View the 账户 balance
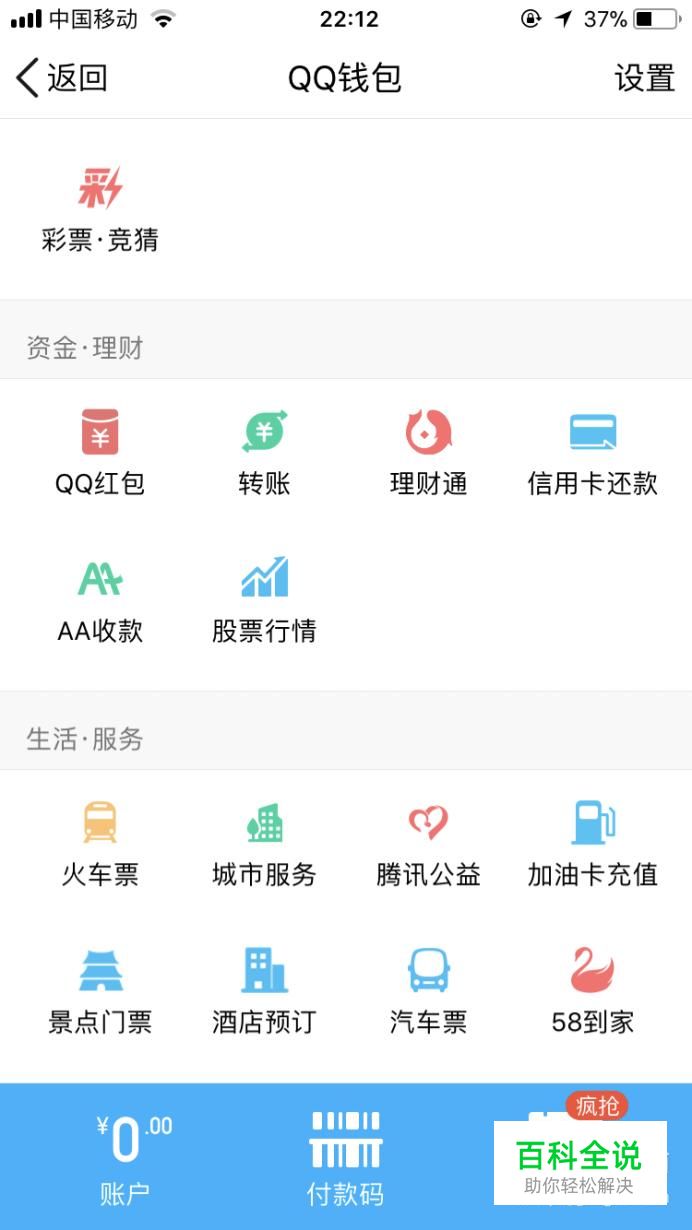Screen dimensions: 692x1230 [x=125, y=1158]
